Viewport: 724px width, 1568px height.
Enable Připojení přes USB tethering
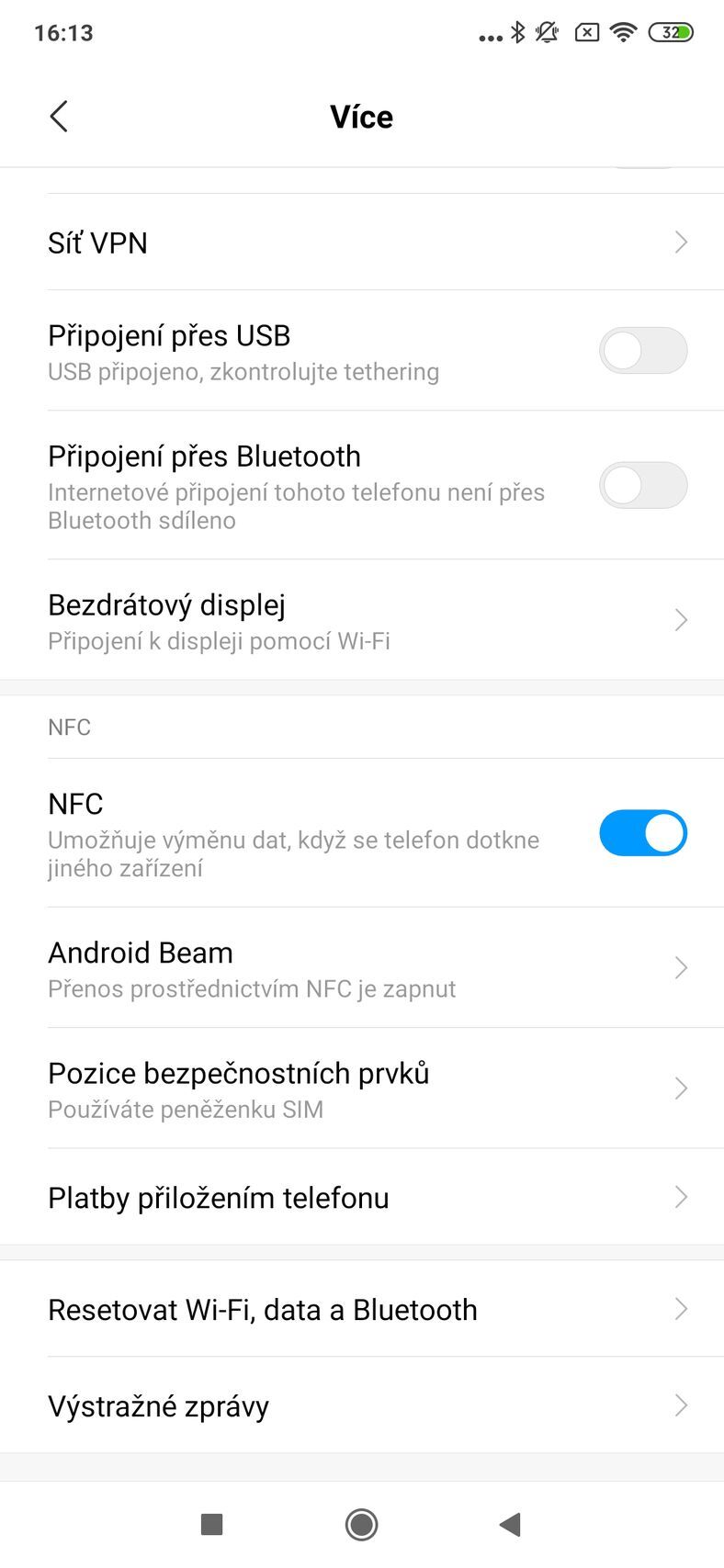(643, 351)
